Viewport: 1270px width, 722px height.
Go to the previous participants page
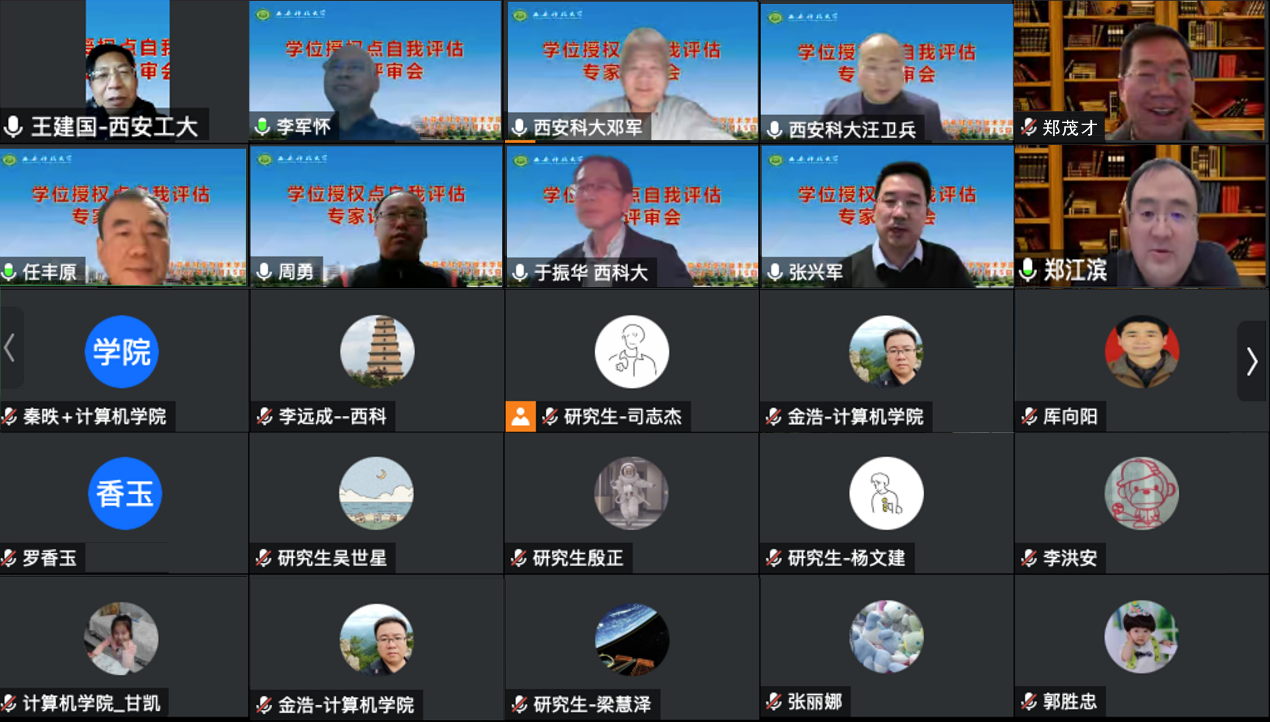[10, 348]
